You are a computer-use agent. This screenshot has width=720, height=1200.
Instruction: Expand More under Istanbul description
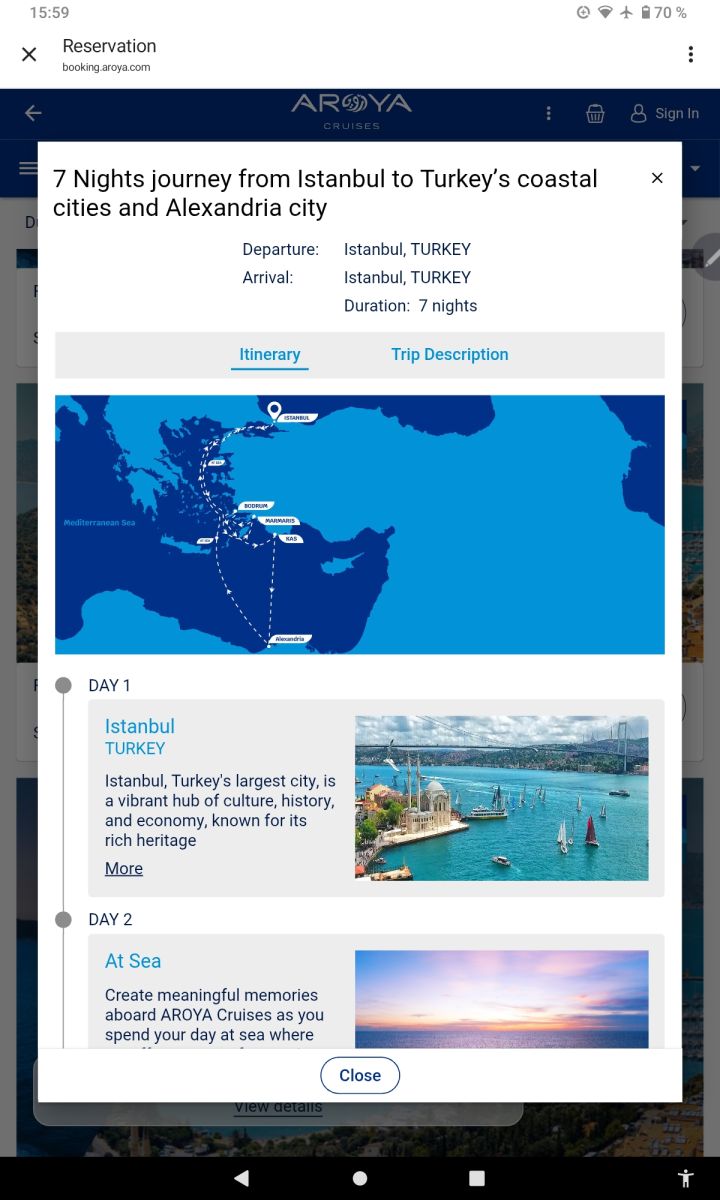[124, 868]
